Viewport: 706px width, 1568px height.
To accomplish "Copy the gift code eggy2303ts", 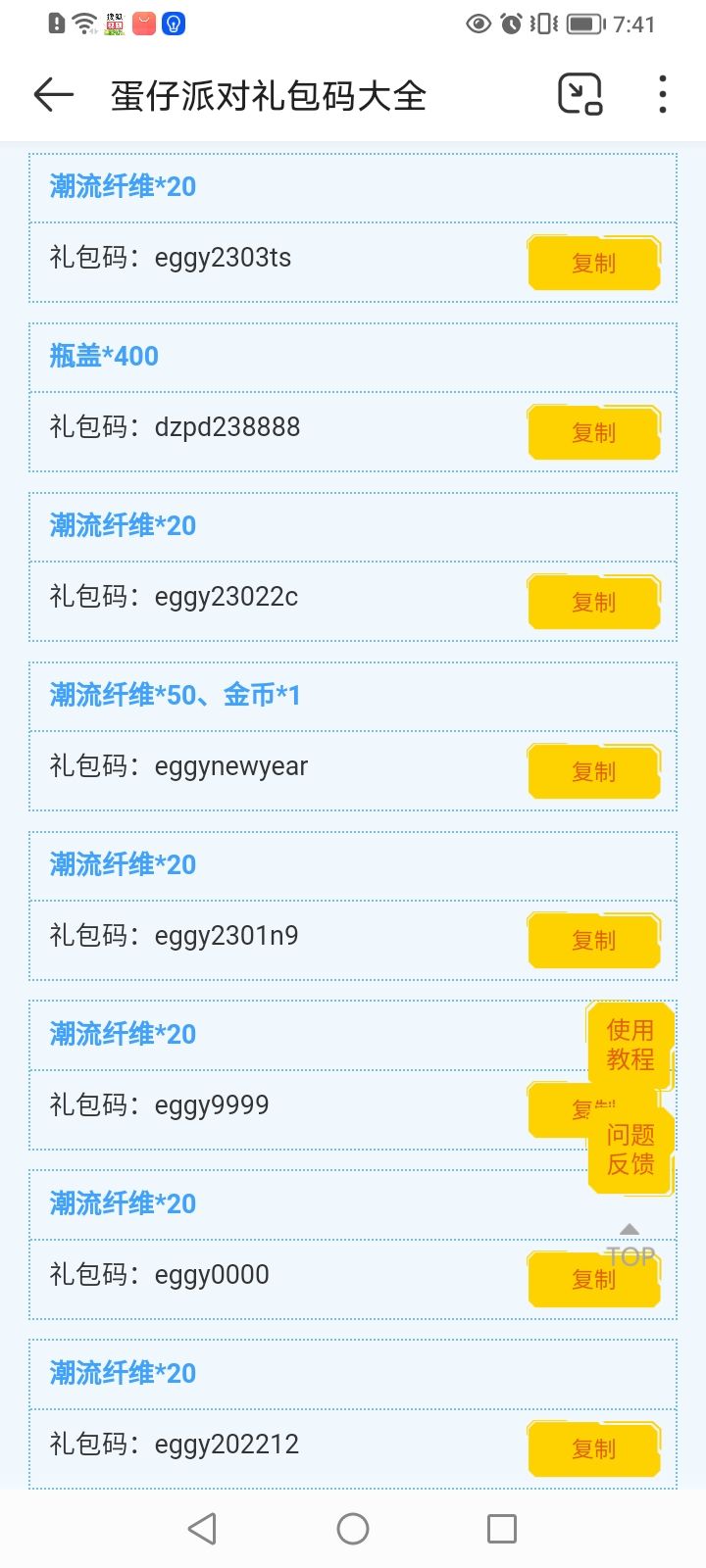I will [x=593, y=264].
